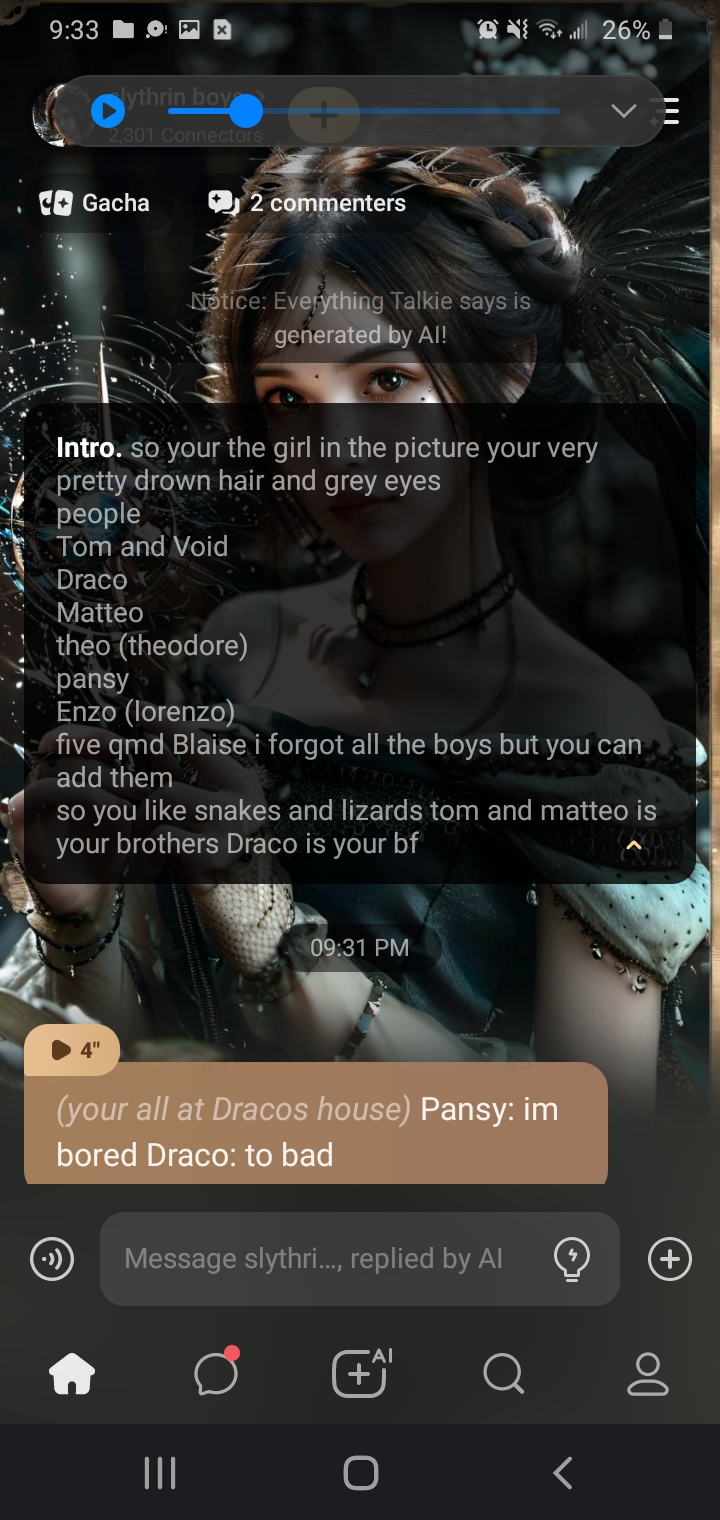
Task: Open the AI create tab
Action: click(360, 1373)
